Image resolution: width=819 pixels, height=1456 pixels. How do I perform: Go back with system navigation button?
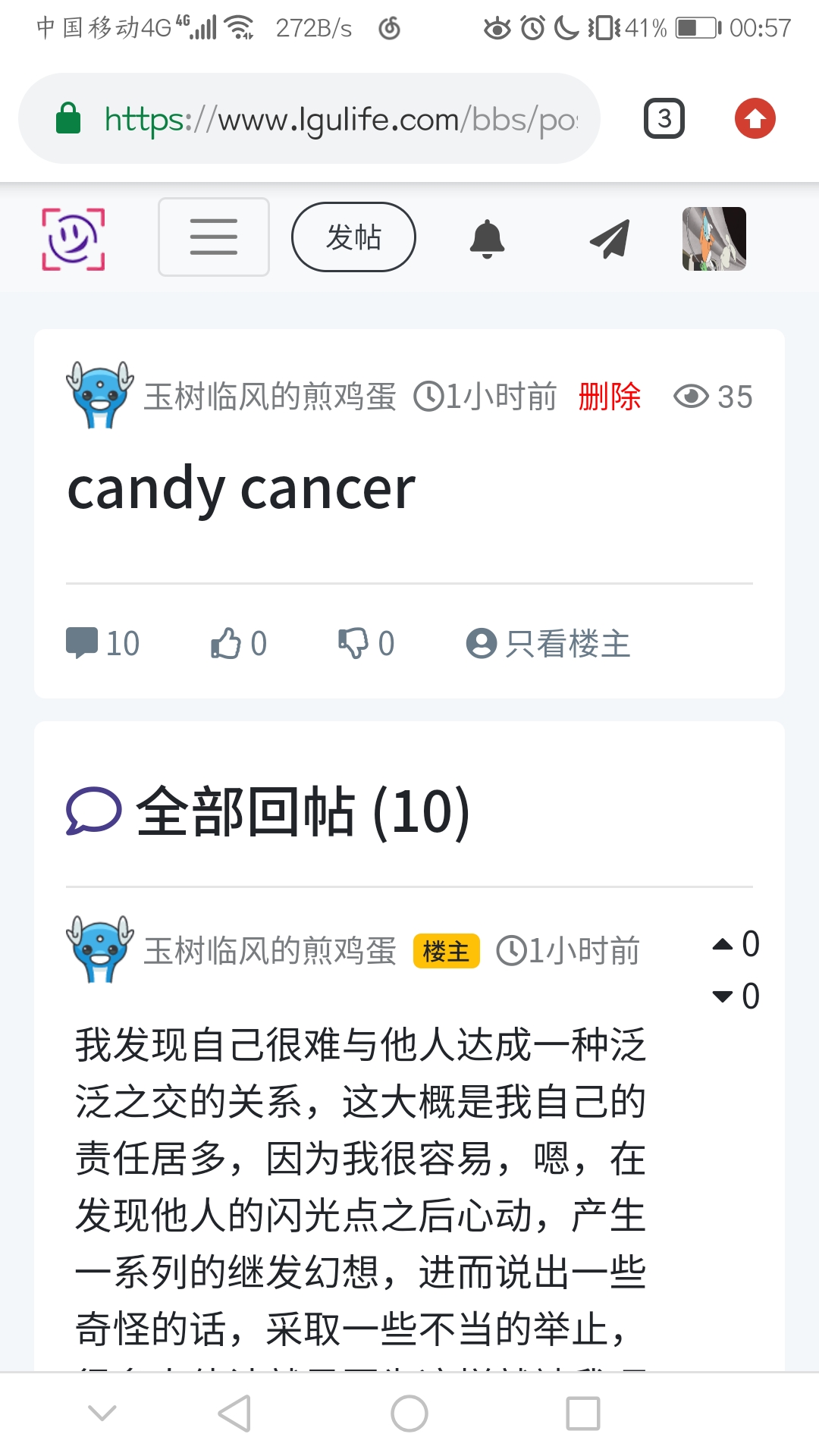tap(234, 1414)
